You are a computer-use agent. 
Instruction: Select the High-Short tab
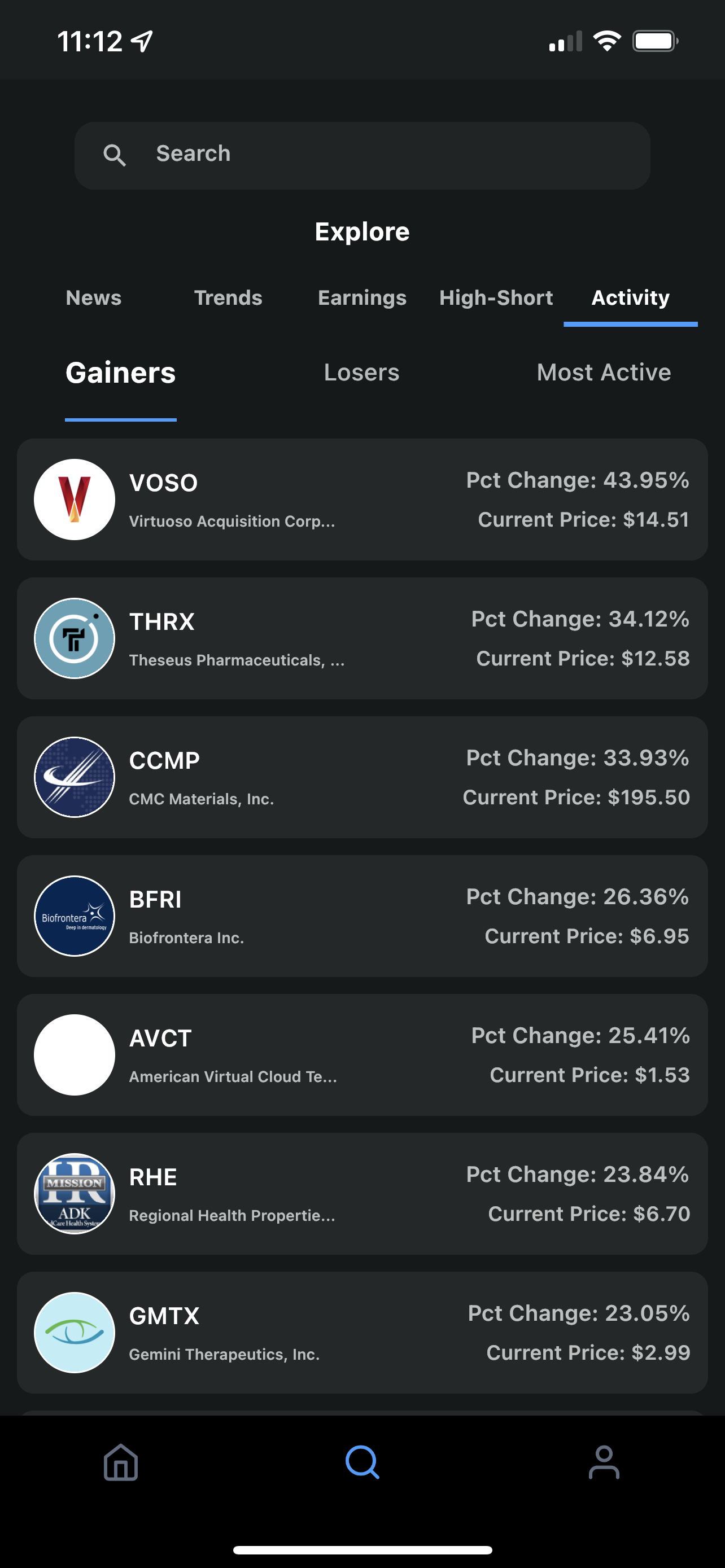coord(496,297)
